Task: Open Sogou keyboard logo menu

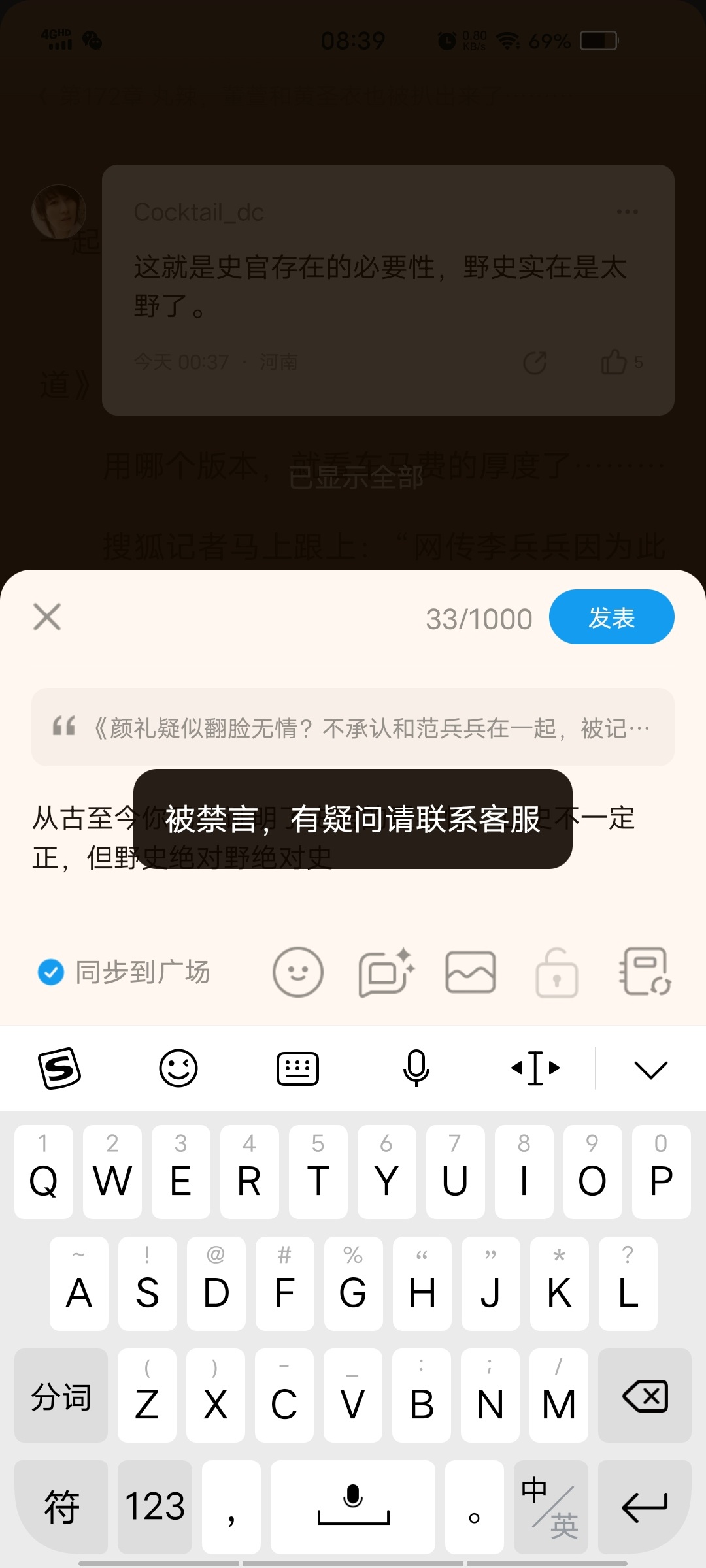Action: tap(59, 1069)
